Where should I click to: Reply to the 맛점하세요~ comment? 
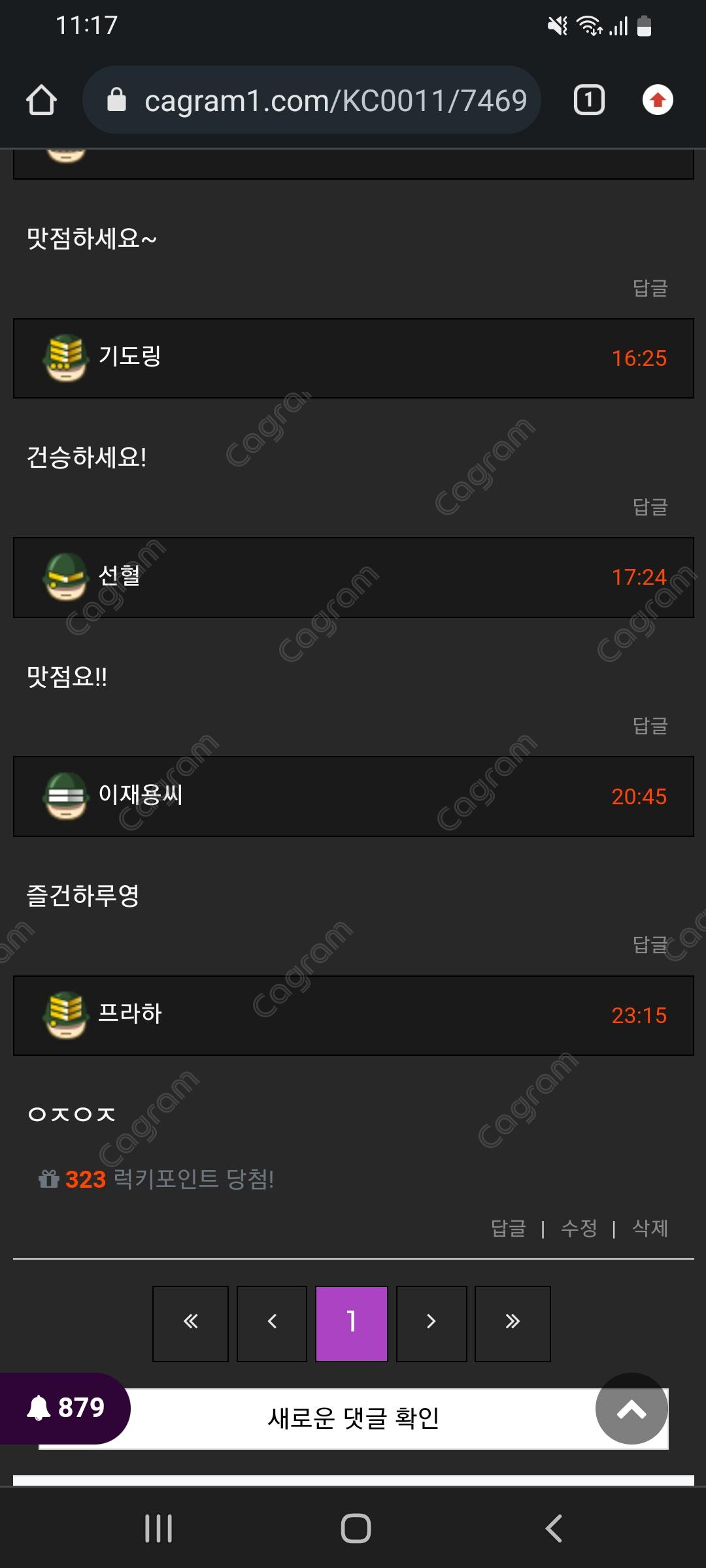(650, 288)
